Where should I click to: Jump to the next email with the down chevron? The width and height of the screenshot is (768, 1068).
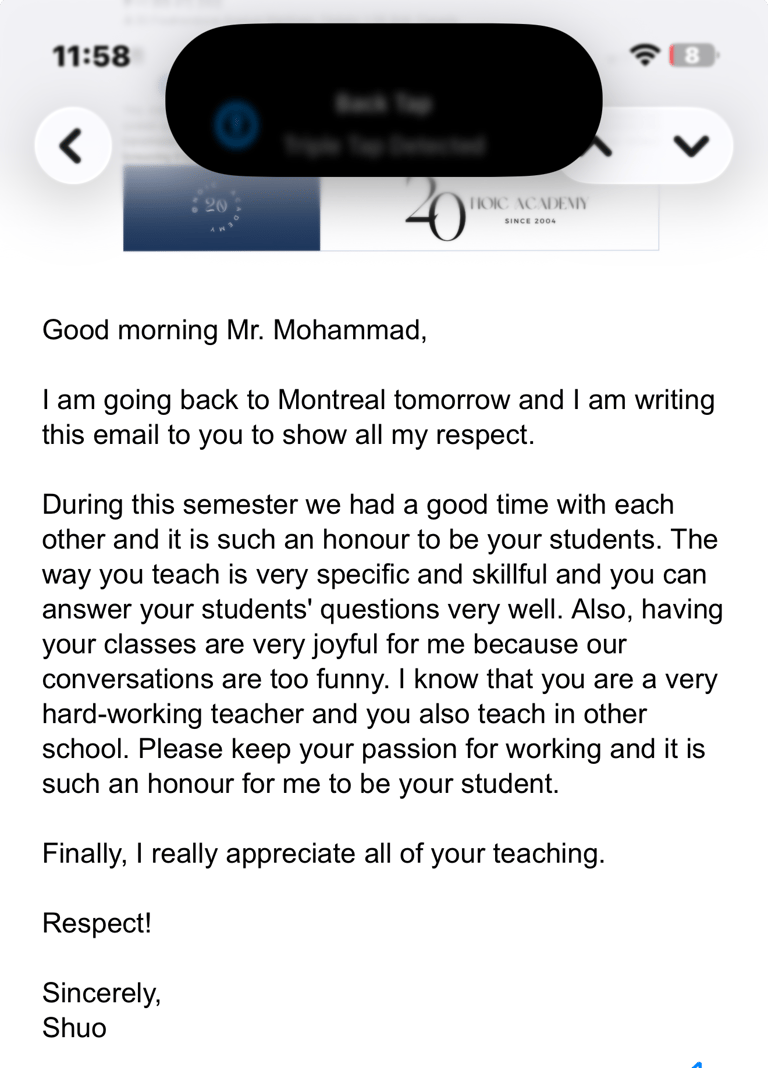tap(690, 146)
